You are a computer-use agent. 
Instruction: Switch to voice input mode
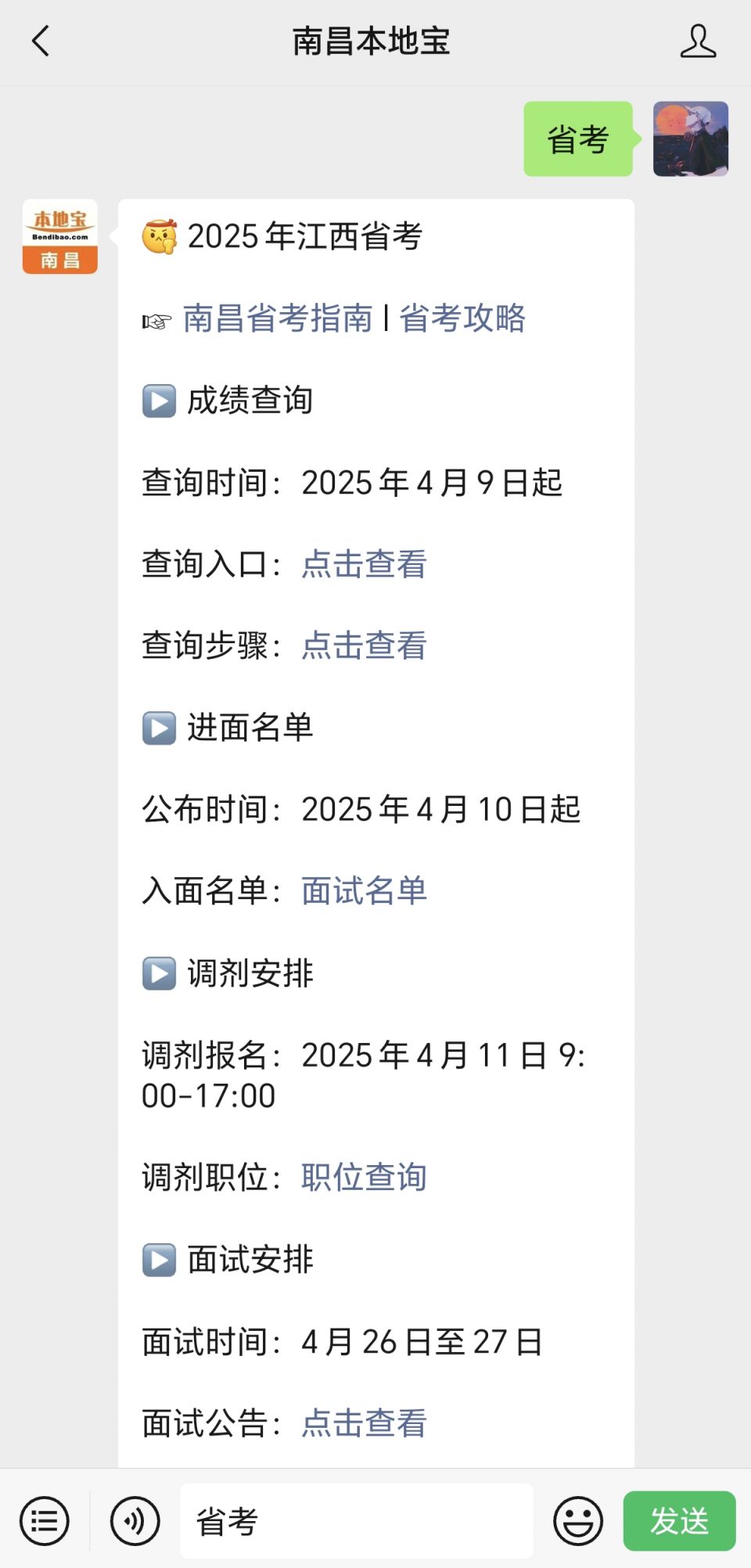[x=135, y=1522]
